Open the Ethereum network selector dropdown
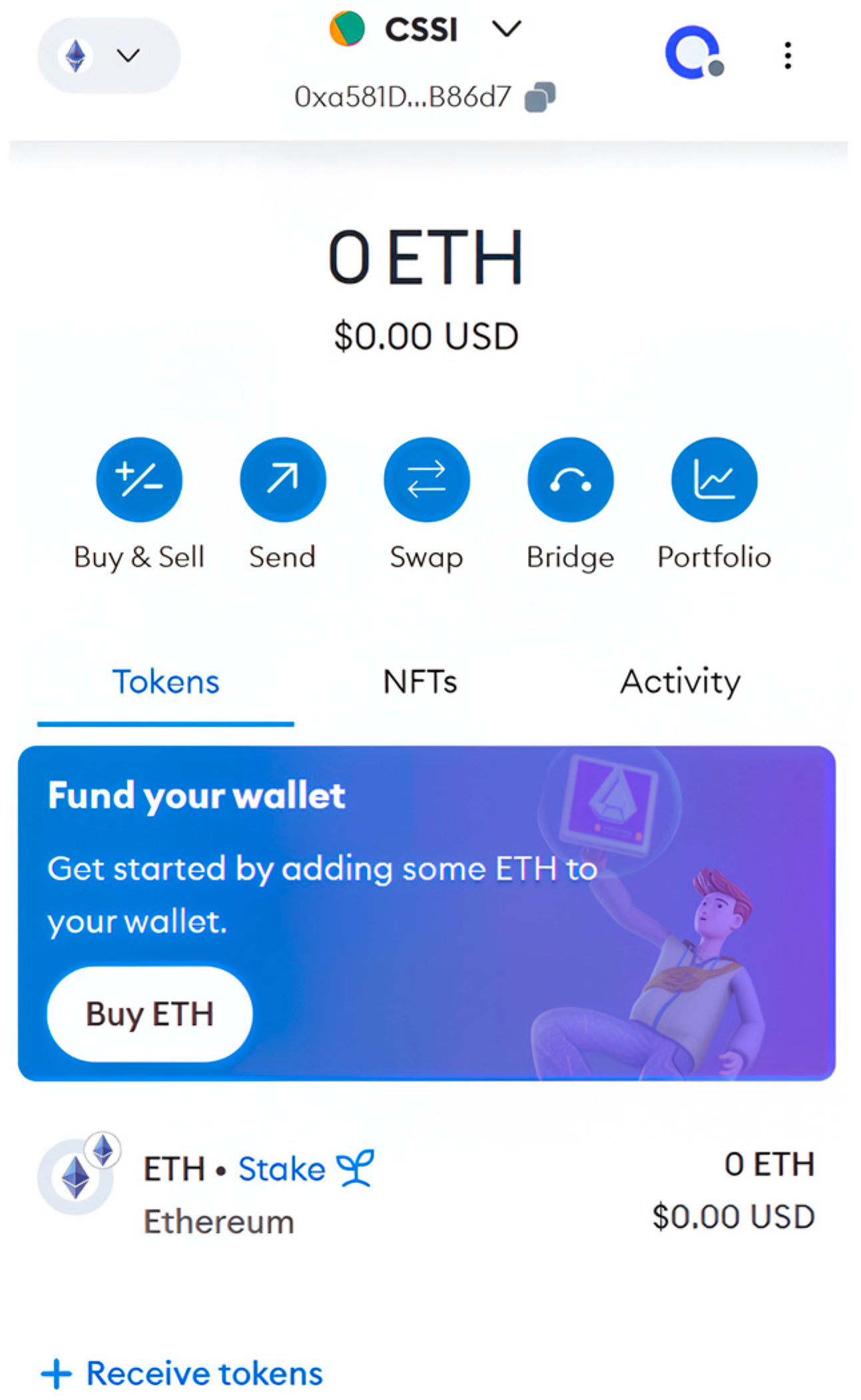The width and height of the screenshot is (861, 1400). coord(109,55)
